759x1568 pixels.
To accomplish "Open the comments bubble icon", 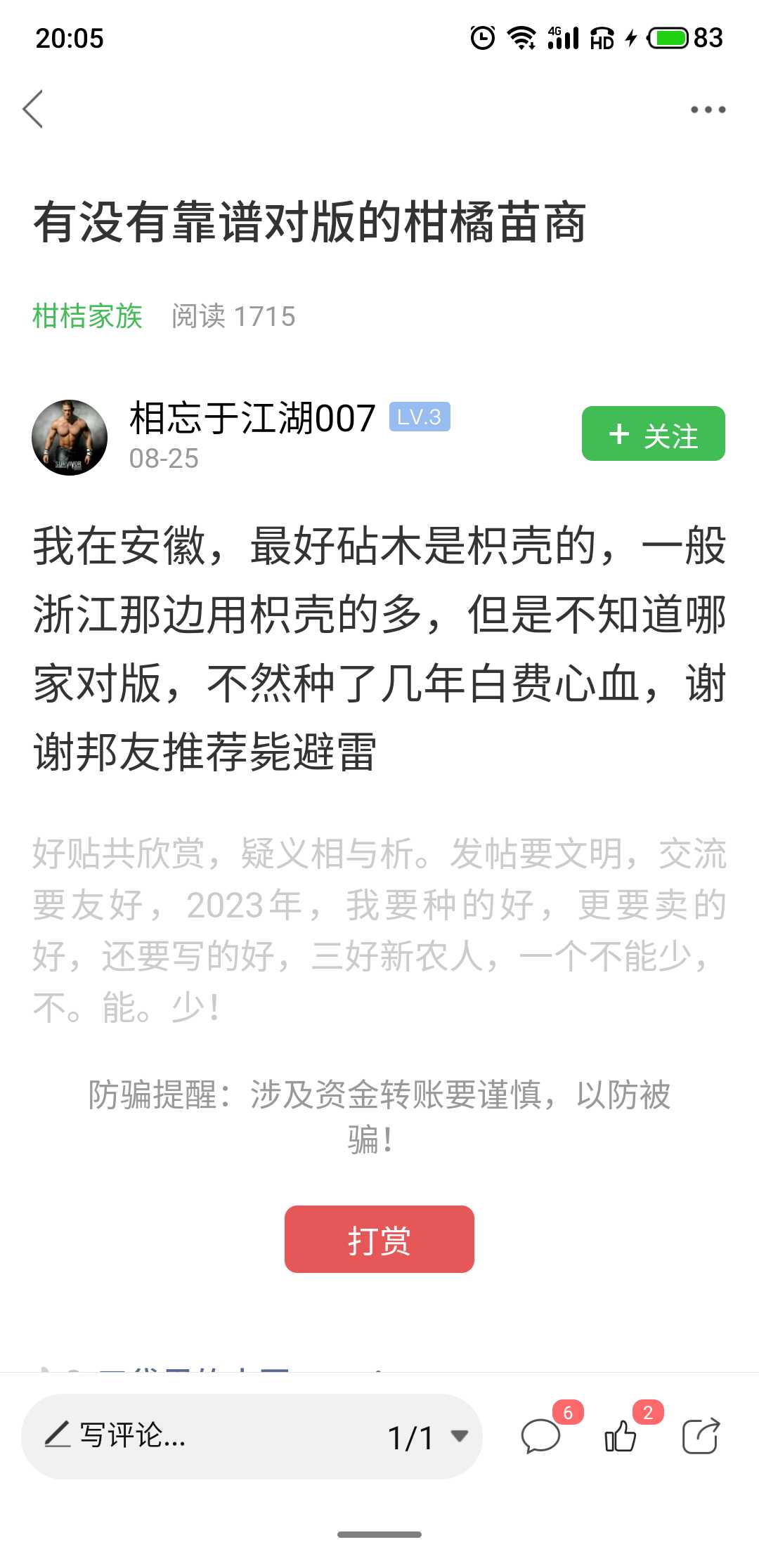I will 541,1435.
